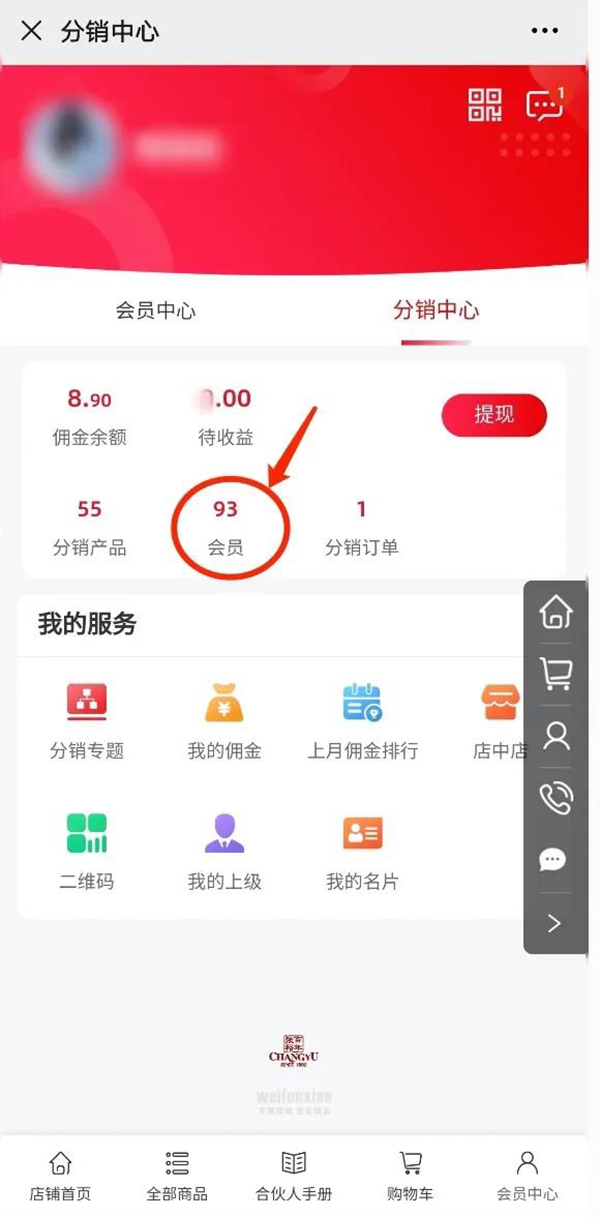Go to 店铺首页 in bottom bar

60,1175
